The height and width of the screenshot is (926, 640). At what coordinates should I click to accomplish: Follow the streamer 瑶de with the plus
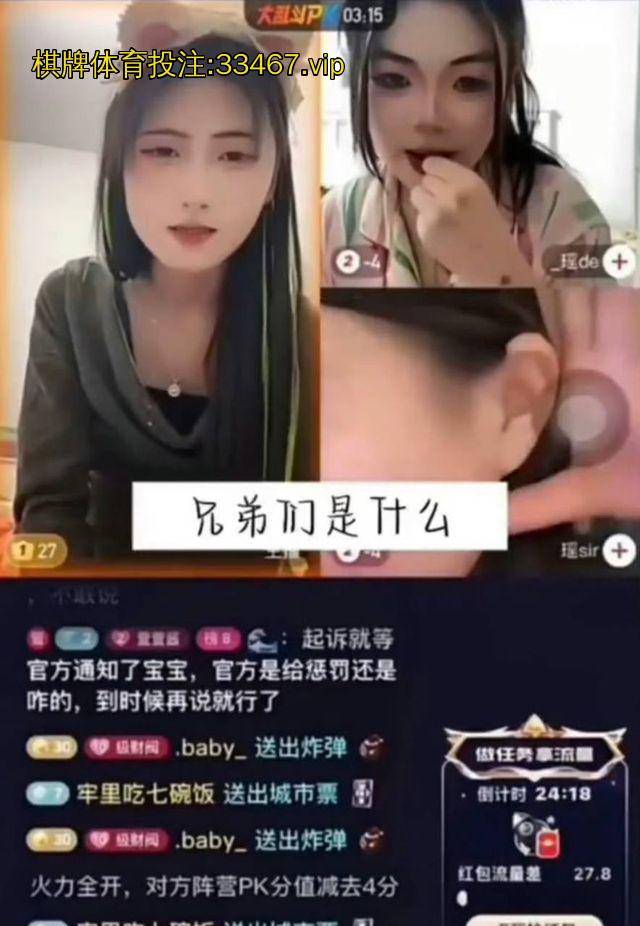click(x=620, y=262)
